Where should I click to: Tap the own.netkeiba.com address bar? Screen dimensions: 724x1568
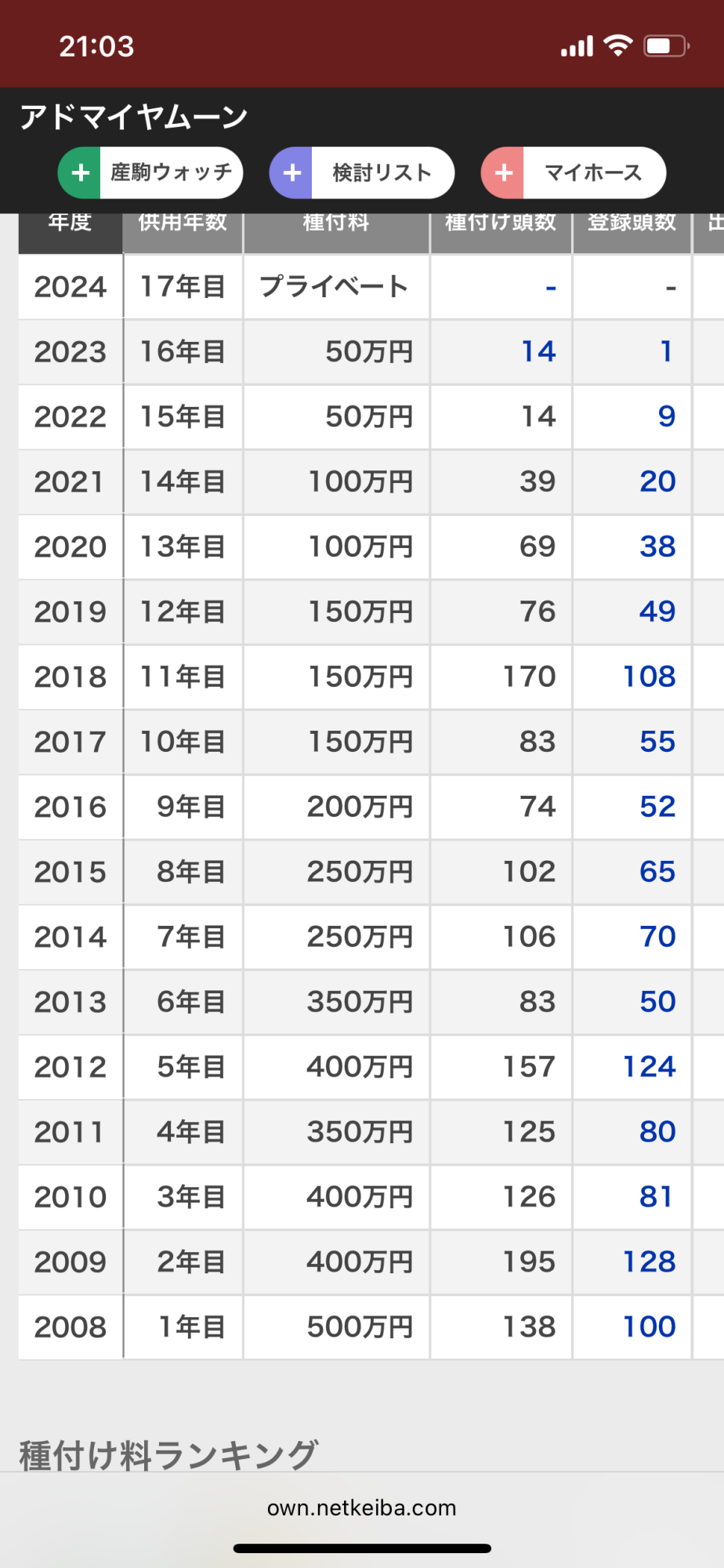362,1508
